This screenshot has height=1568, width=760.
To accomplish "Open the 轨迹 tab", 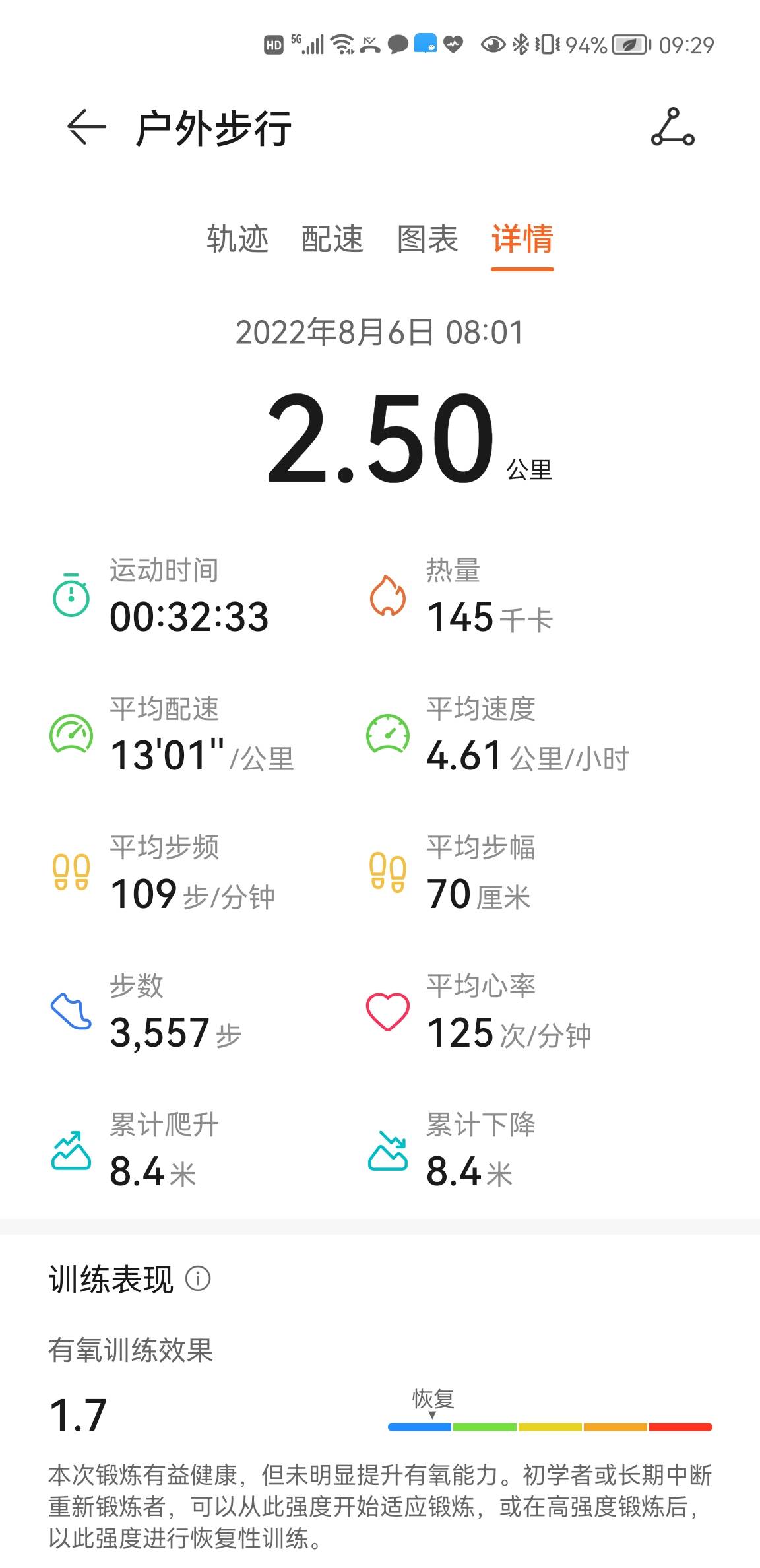I will (x=239, y=240).
